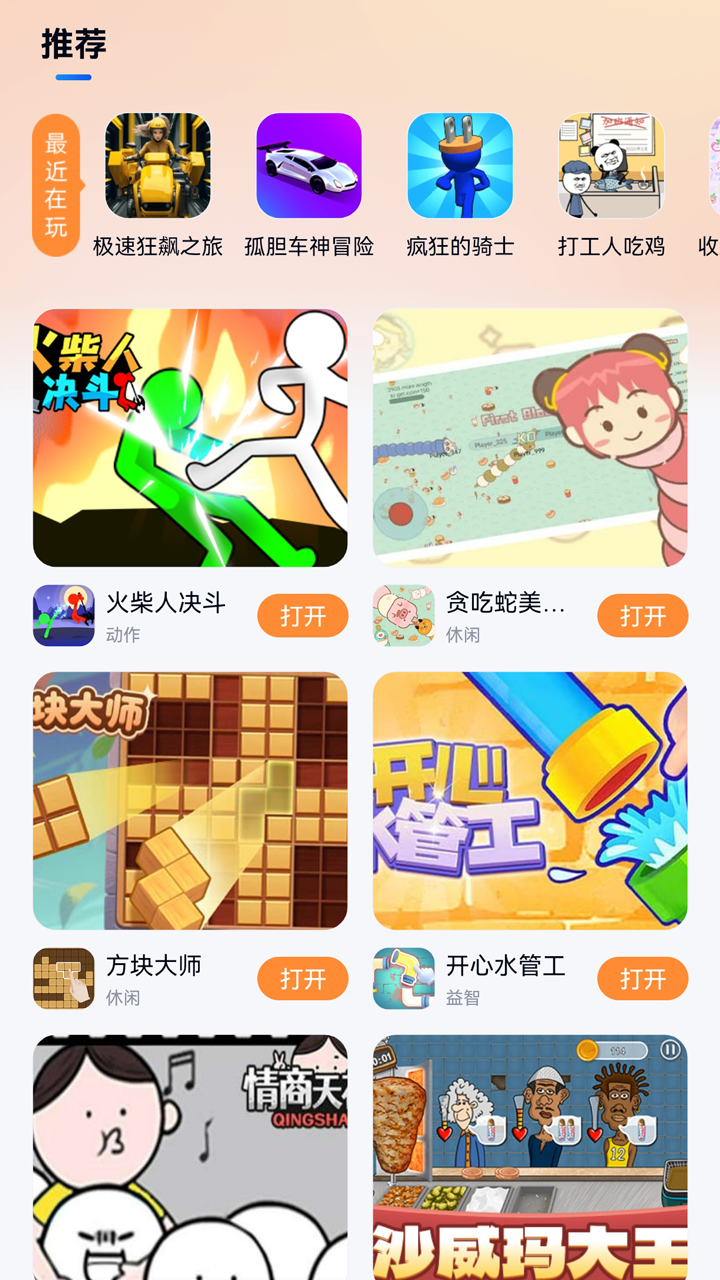Select the 开心水管工 app icon
Screen dimensions: 720x1280
click(403, 978)
